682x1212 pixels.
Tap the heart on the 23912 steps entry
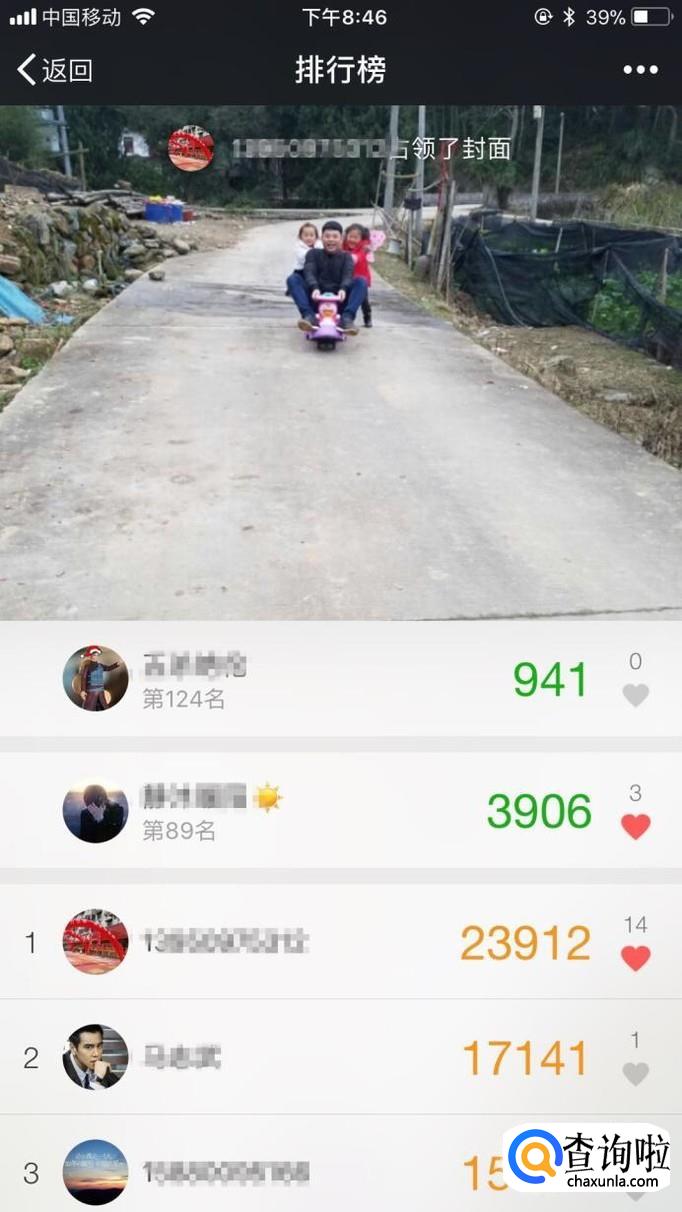[x=636, y=958]
